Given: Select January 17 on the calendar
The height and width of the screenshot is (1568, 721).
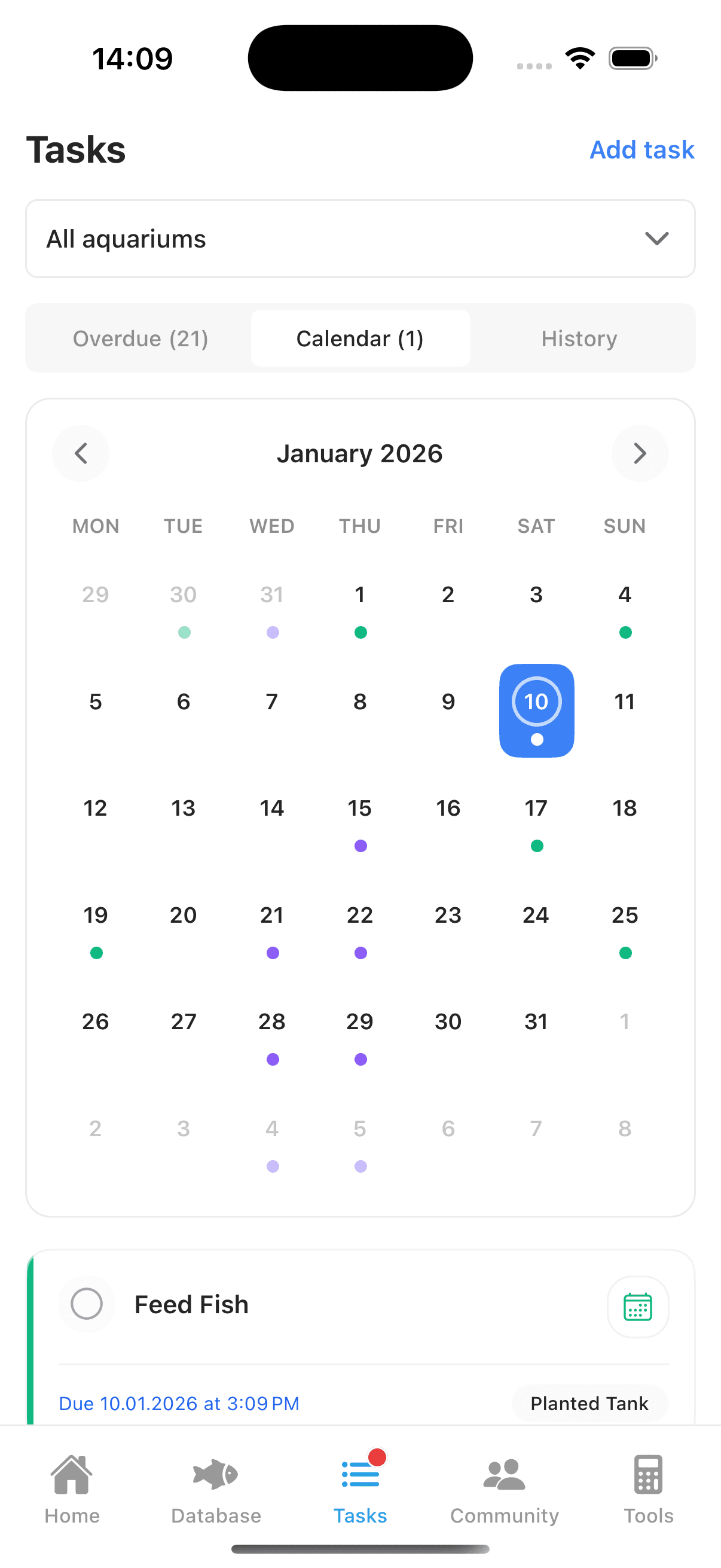Looking at the screenshot, I should 536,809.
